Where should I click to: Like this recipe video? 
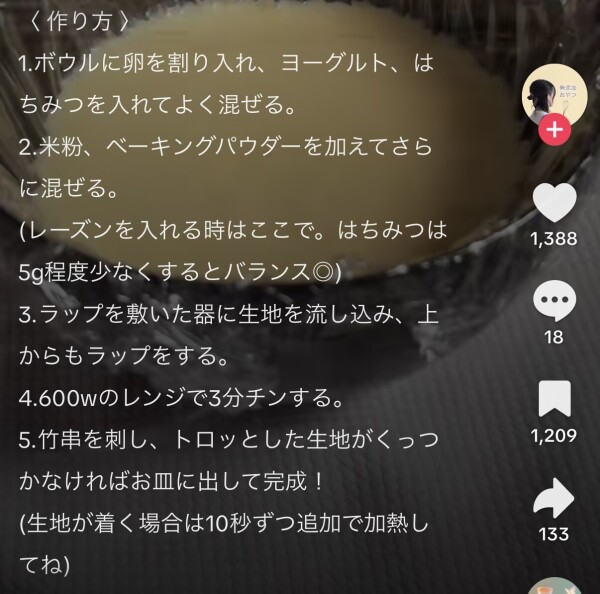click(x=554, y=203)
